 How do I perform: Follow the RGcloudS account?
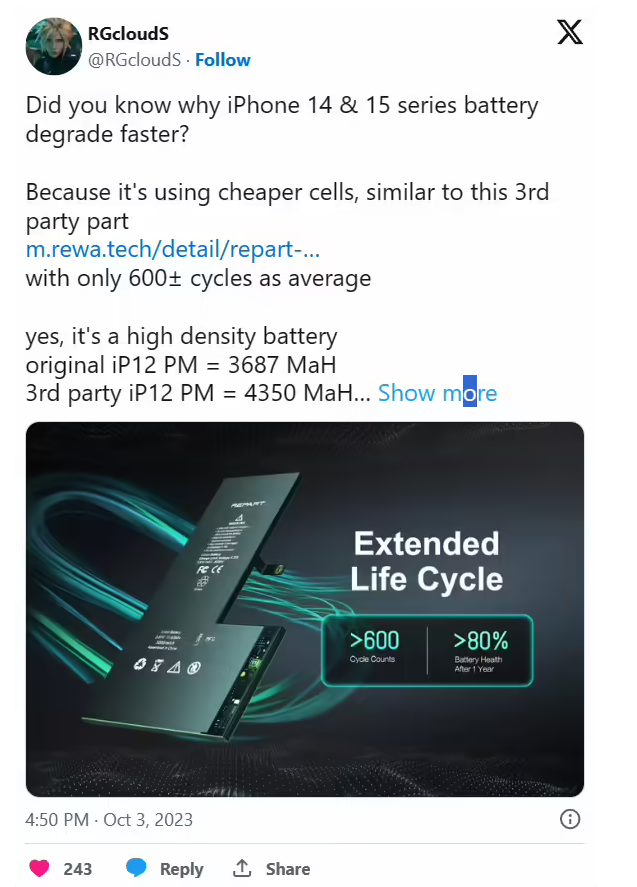223,60
